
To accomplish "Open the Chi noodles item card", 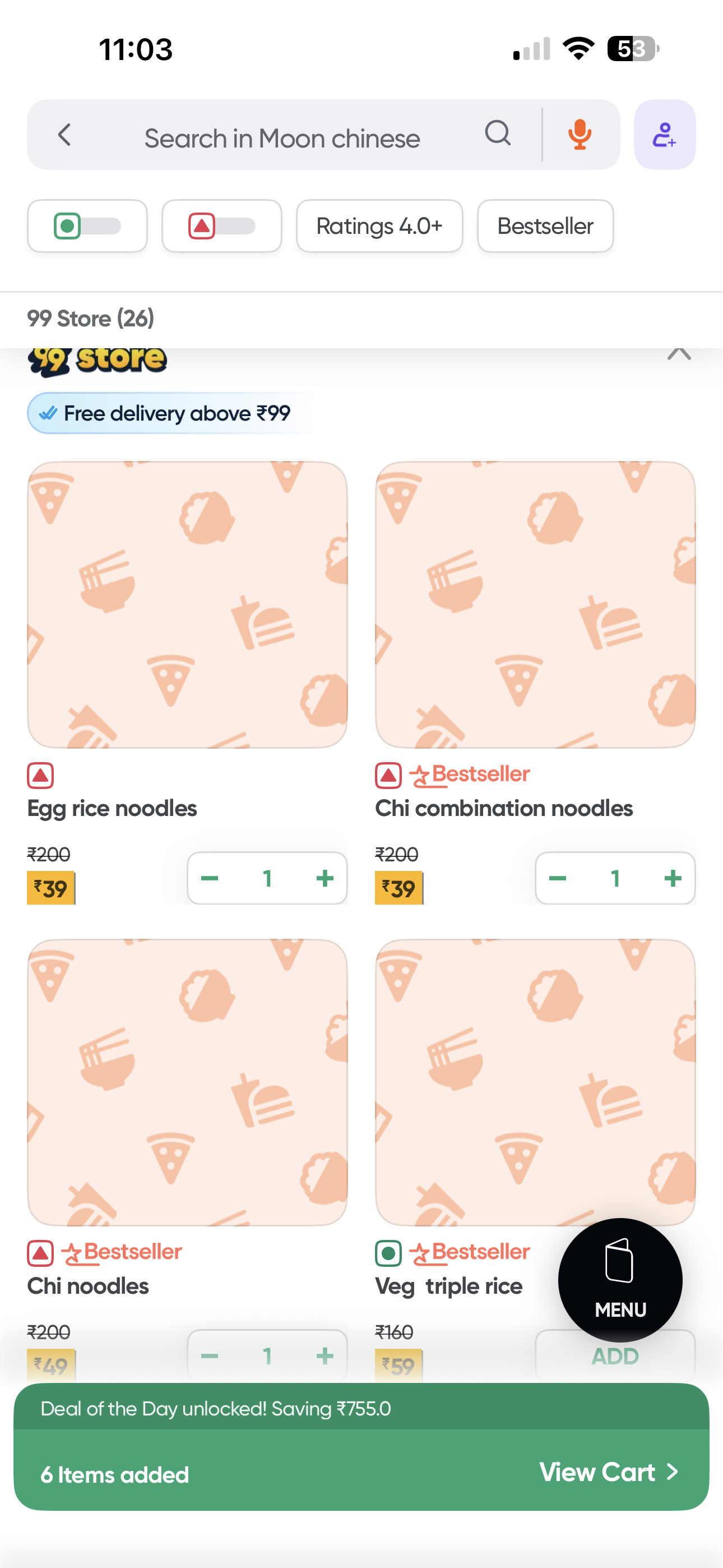I will (x=187, y=1082).
